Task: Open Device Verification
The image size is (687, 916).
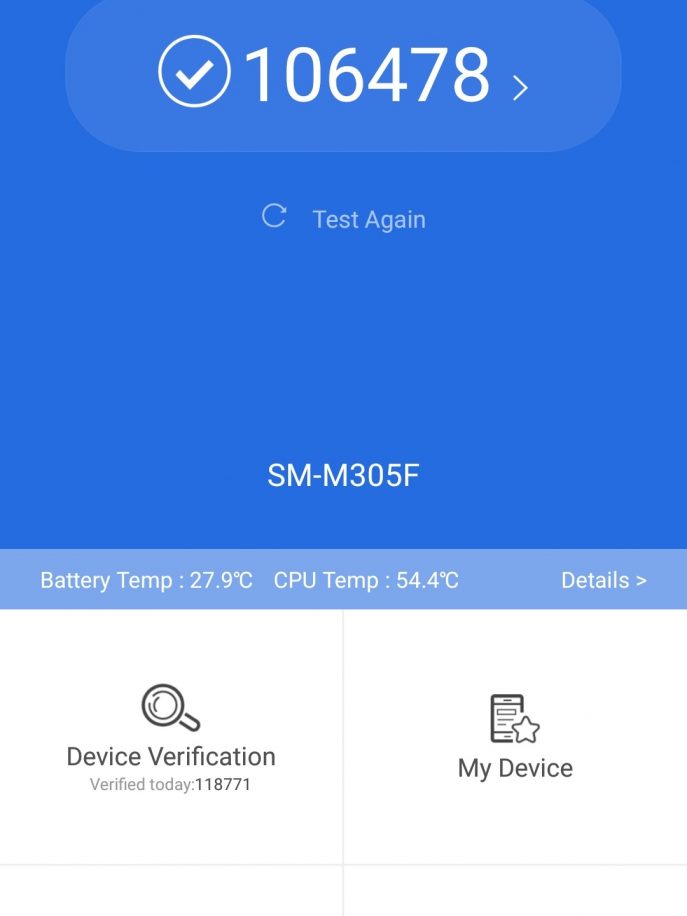Action: tap(171, 738)
